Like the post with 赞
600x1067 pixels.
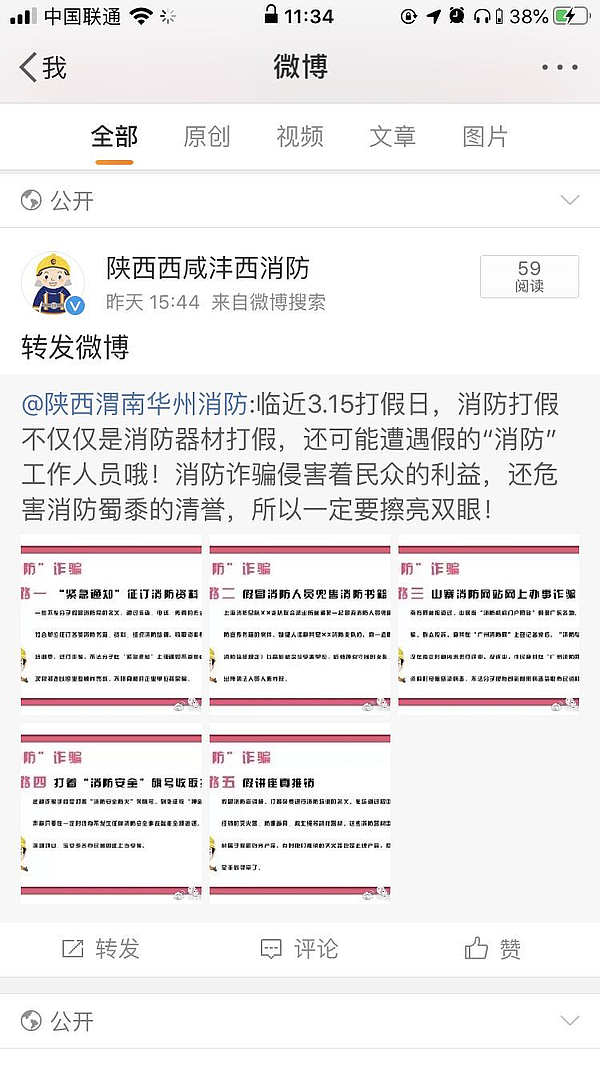click(493, 949)
